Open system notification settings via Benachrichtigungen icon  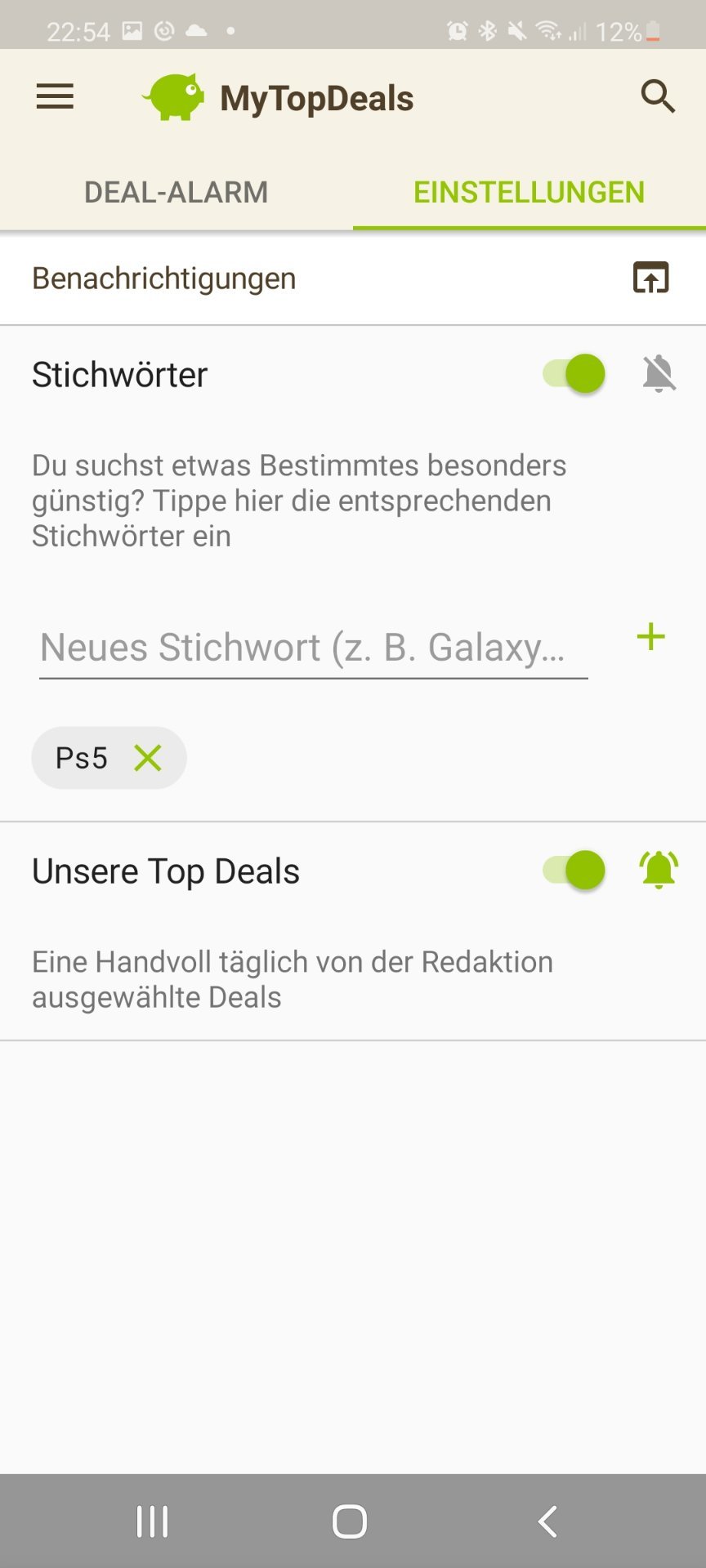(x=650, y=278)
